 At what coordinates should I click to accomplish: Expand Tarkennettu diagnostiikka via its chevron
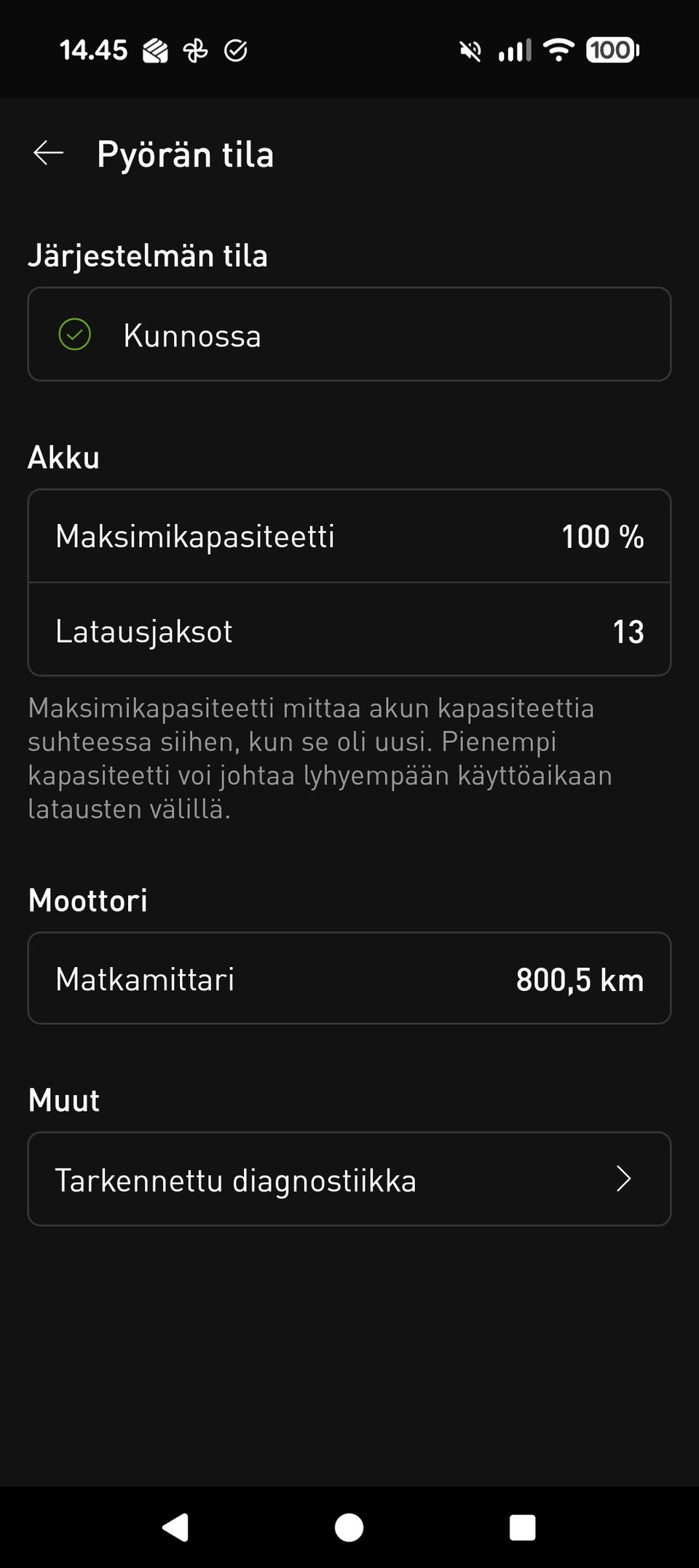pos(623,1179)
